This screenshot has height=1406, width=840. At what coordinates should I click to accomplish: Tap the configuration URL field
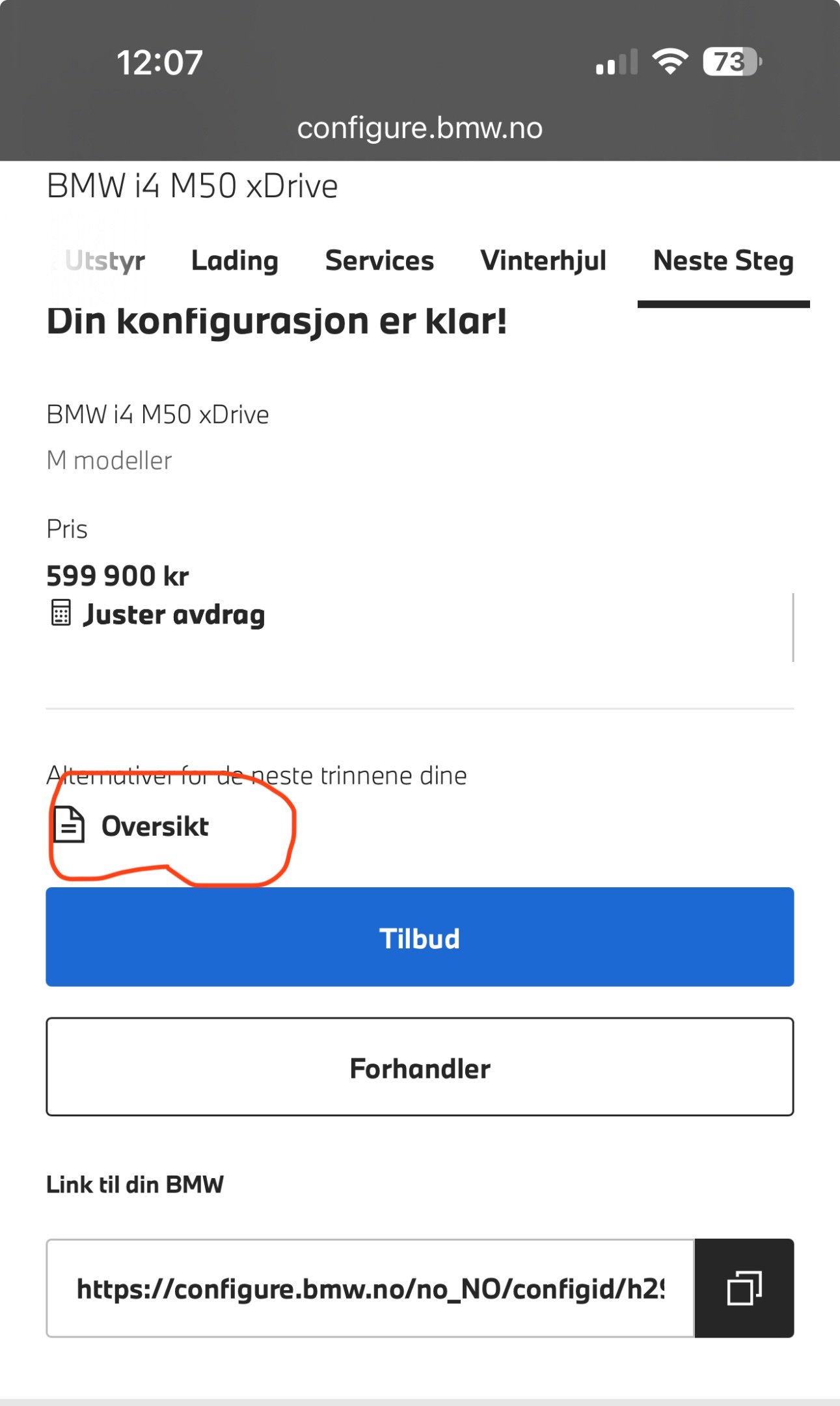pos(370,1288)
